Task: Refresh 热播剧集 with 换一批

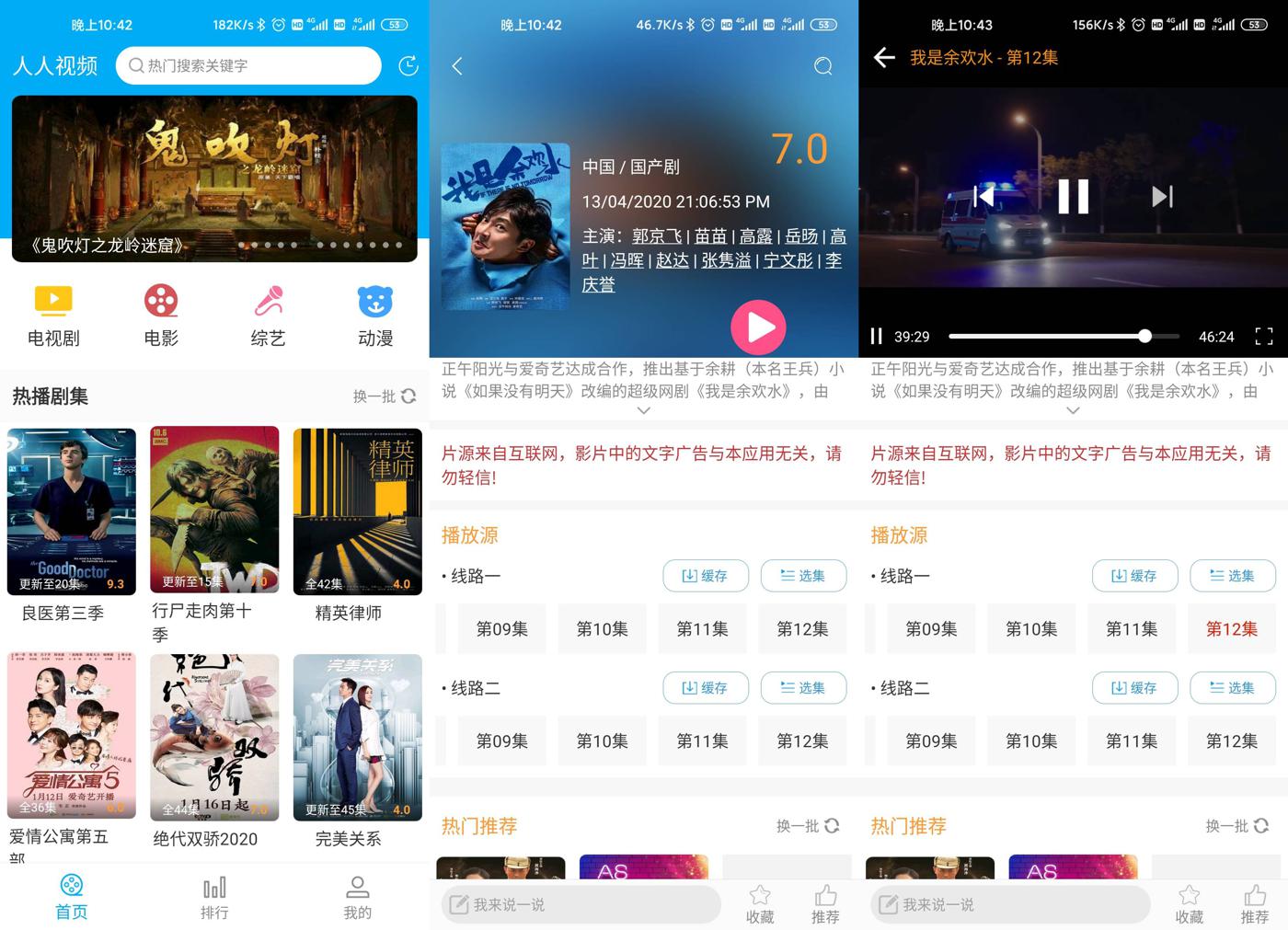Action: (385, 396)
